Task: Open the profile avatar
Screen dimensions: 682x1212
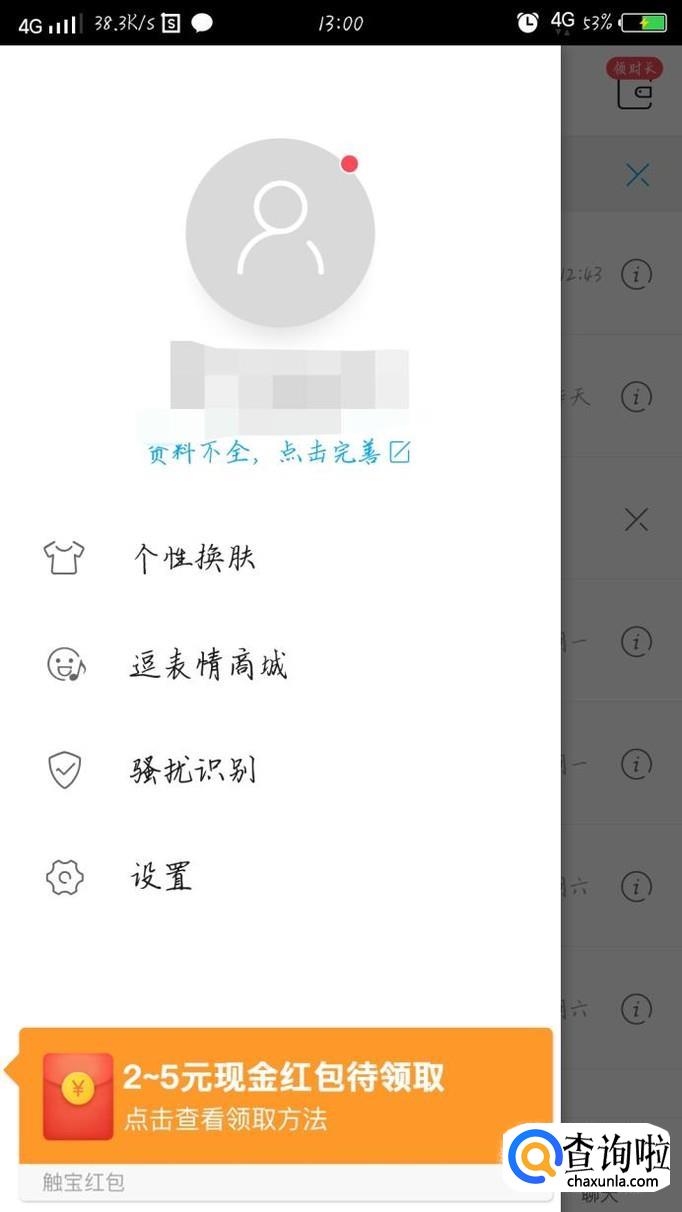Action: click(280, 232)
